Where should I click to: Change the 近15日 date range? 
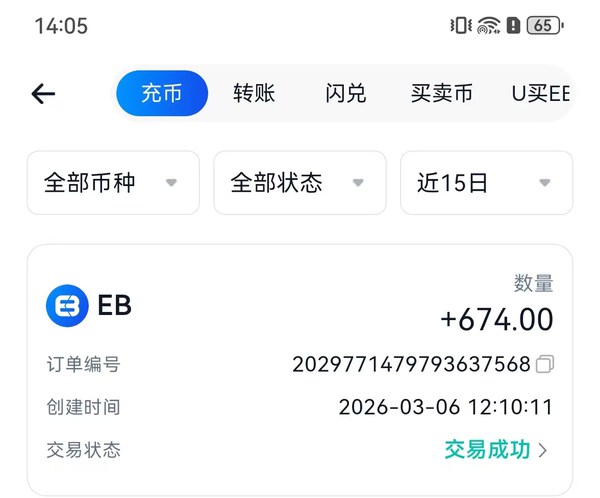[x=486, y=183]
